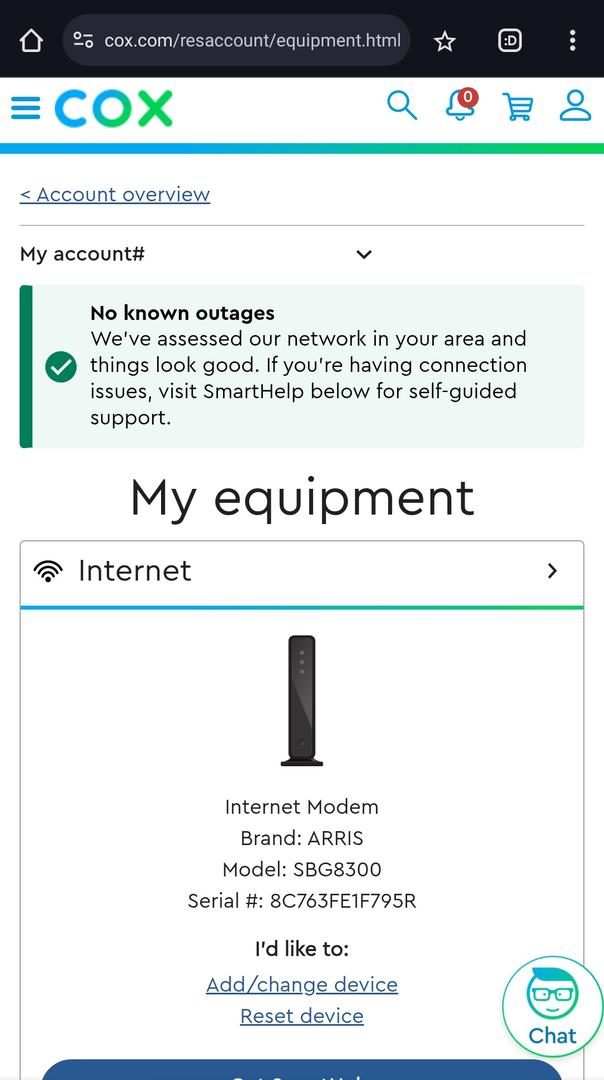Open the account profile icon

(575, 105)
